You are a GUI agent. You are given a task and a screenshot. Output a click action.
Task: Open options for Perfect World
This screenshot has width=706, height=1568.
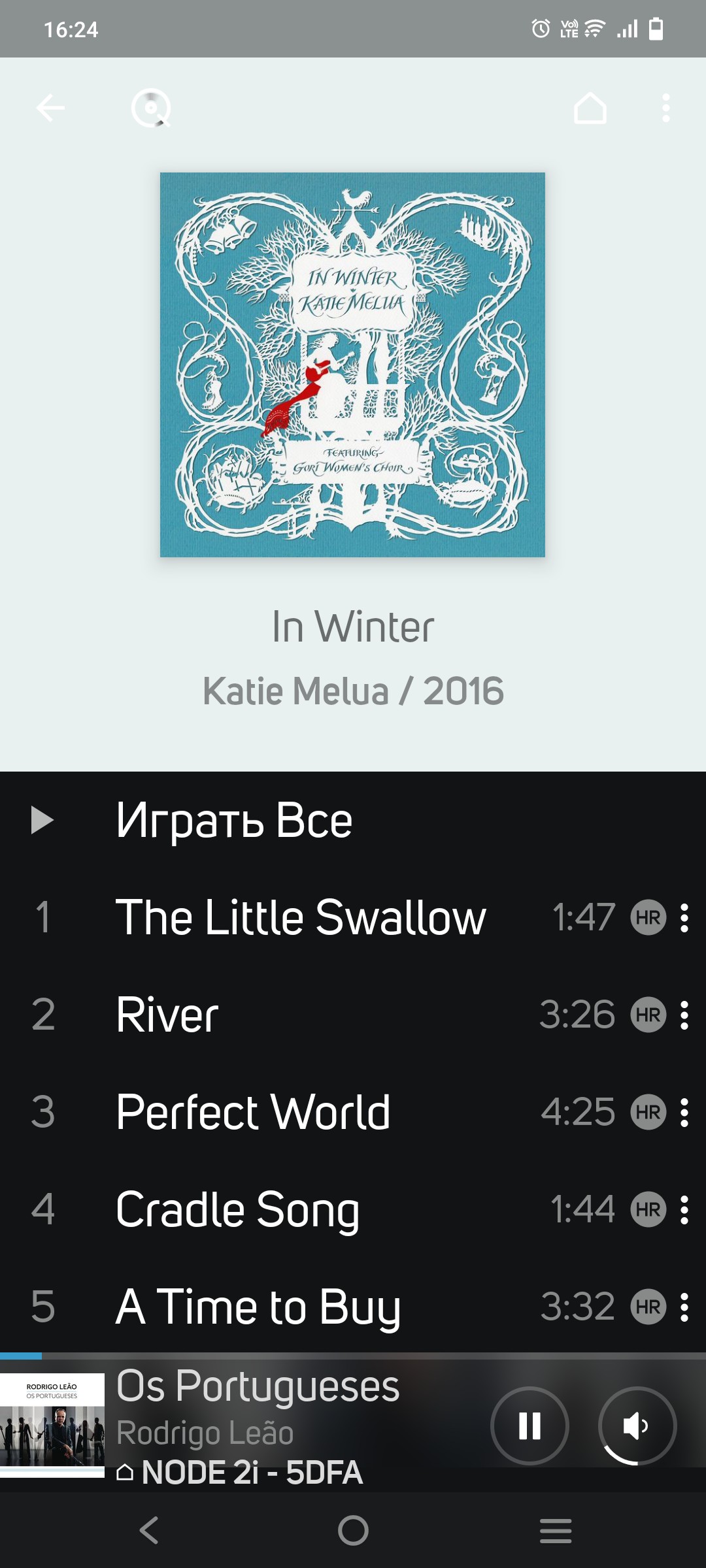(684, 1112)
